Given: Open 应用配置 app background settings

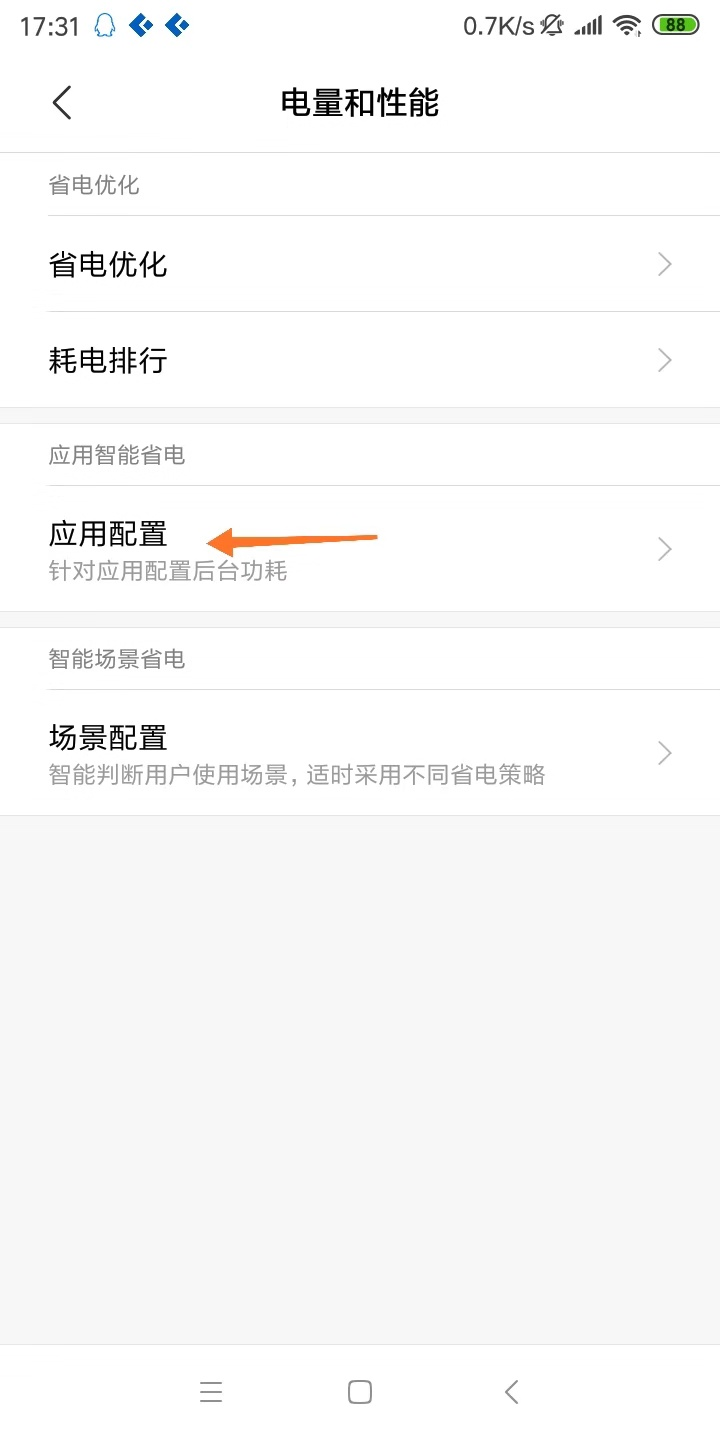Looking at the screenshot, I should tap(360, 548).
